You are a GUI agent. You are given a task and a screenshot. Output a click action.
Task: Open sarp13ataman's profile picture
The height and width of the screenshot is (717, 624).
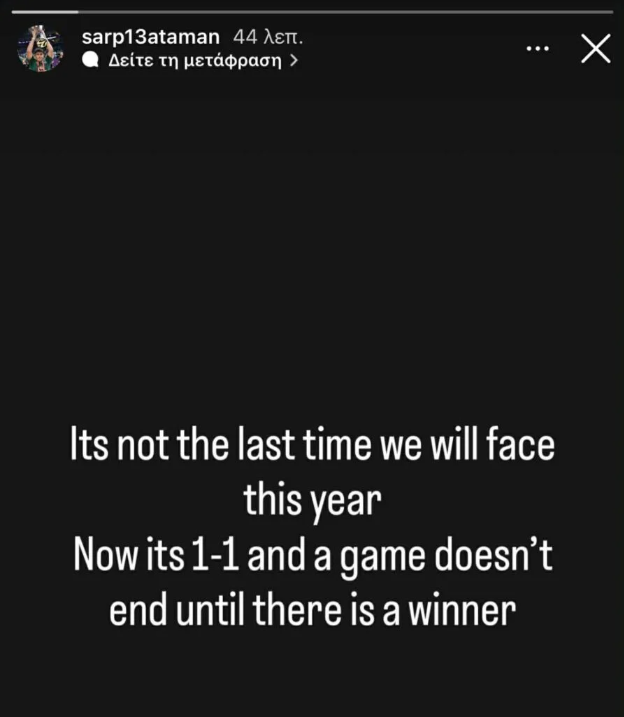[41, 48]
